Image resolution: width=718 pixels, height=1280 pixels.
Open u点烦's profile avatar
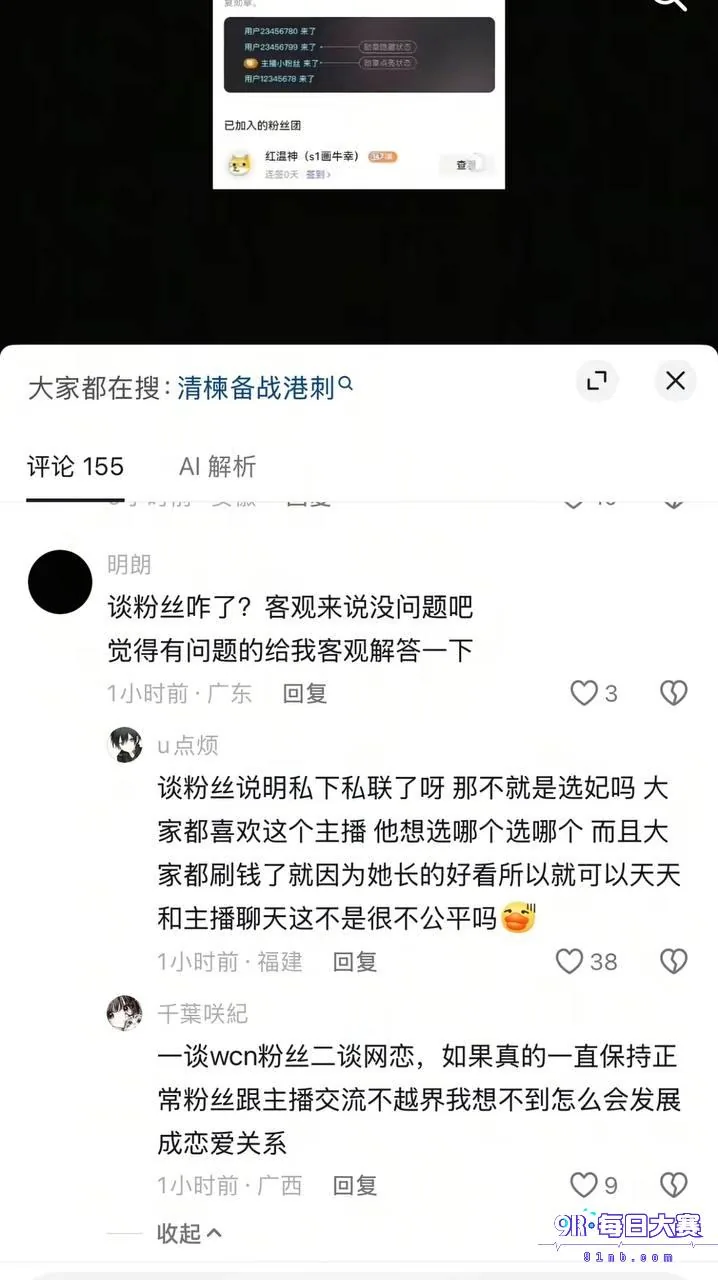click(x=124, y=745)
